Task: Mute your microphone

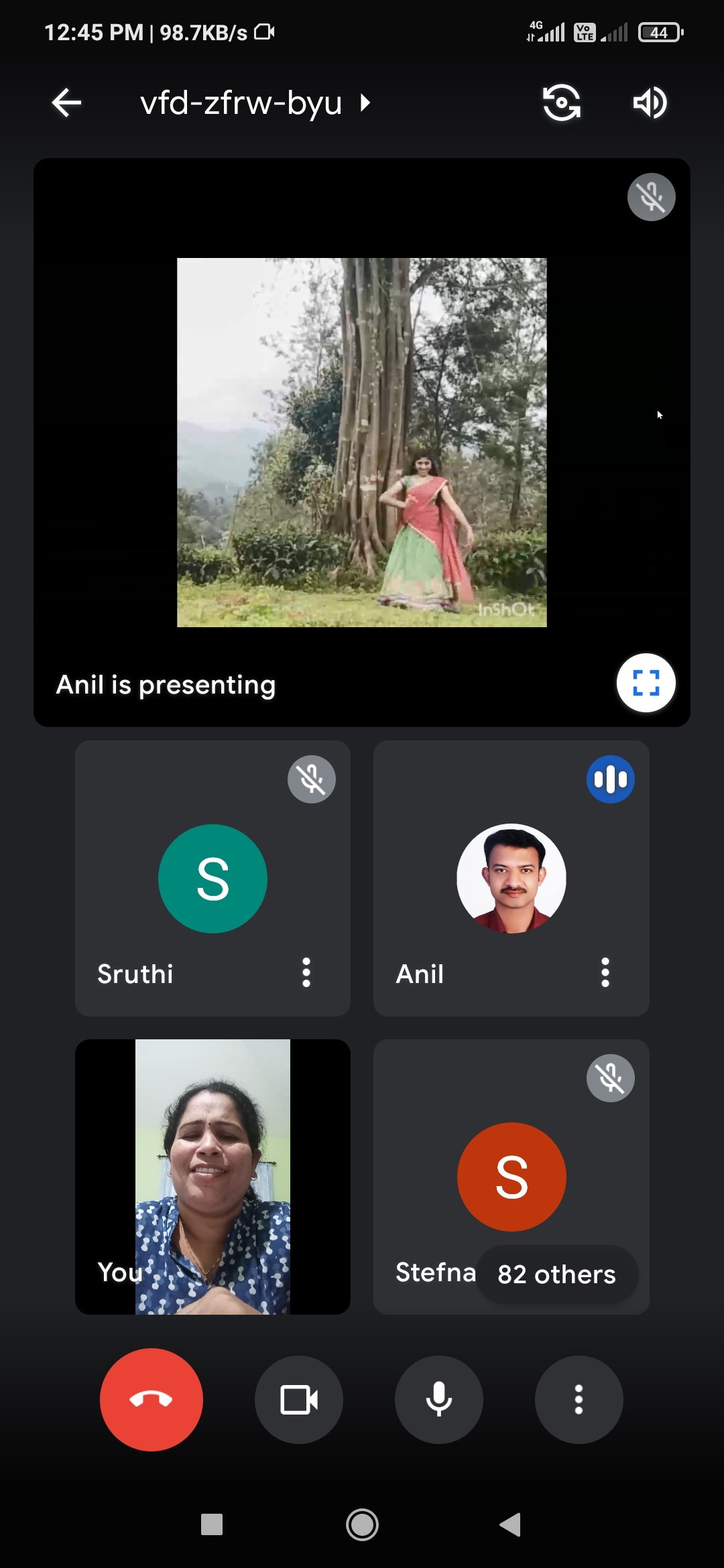Action: pyautogui.click(x=439, y=1400)
